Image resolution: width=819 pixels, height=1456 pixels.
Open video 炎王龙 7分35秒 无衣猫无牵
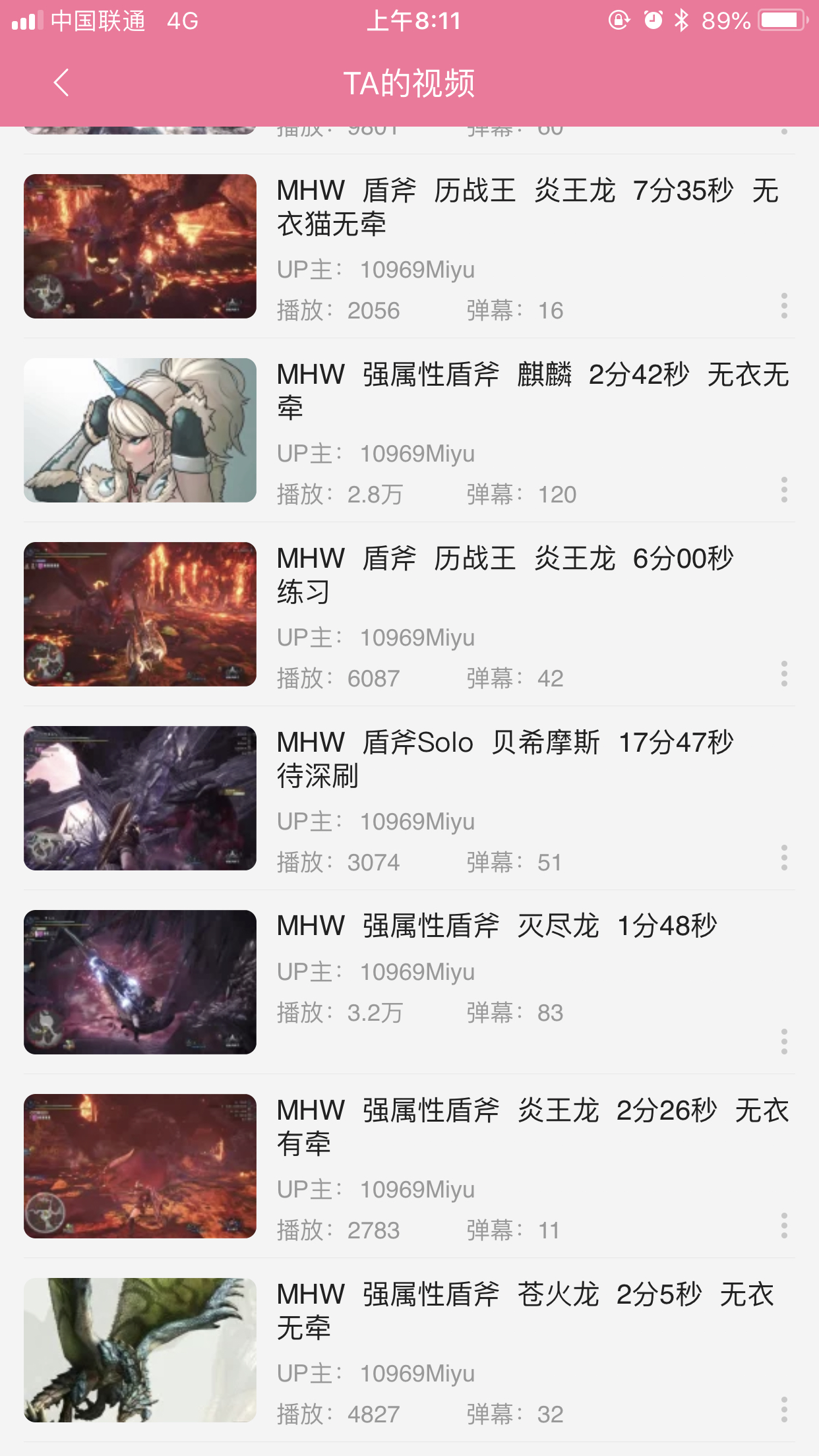click(140, 246)
